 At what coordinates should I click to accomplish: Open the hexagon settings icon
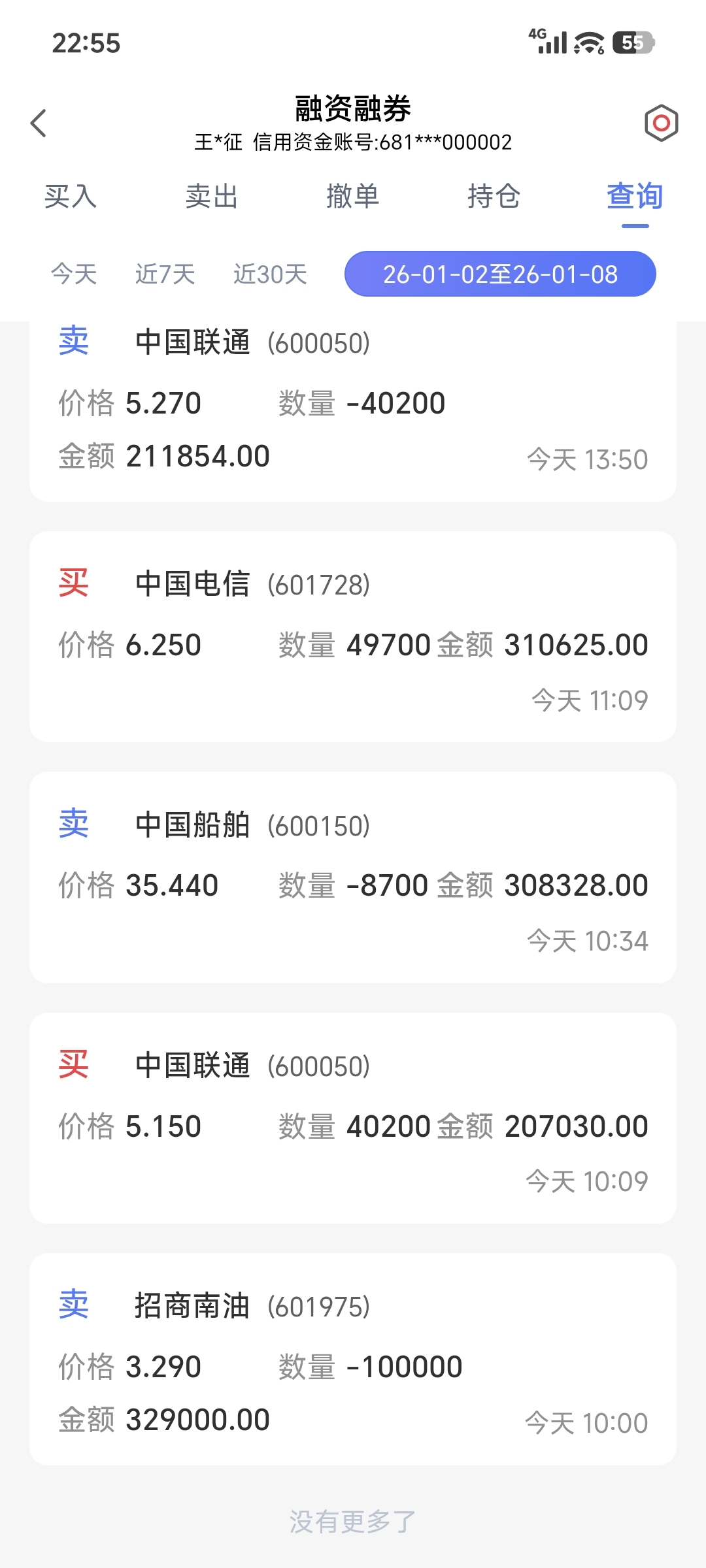[x=661, y=123]
